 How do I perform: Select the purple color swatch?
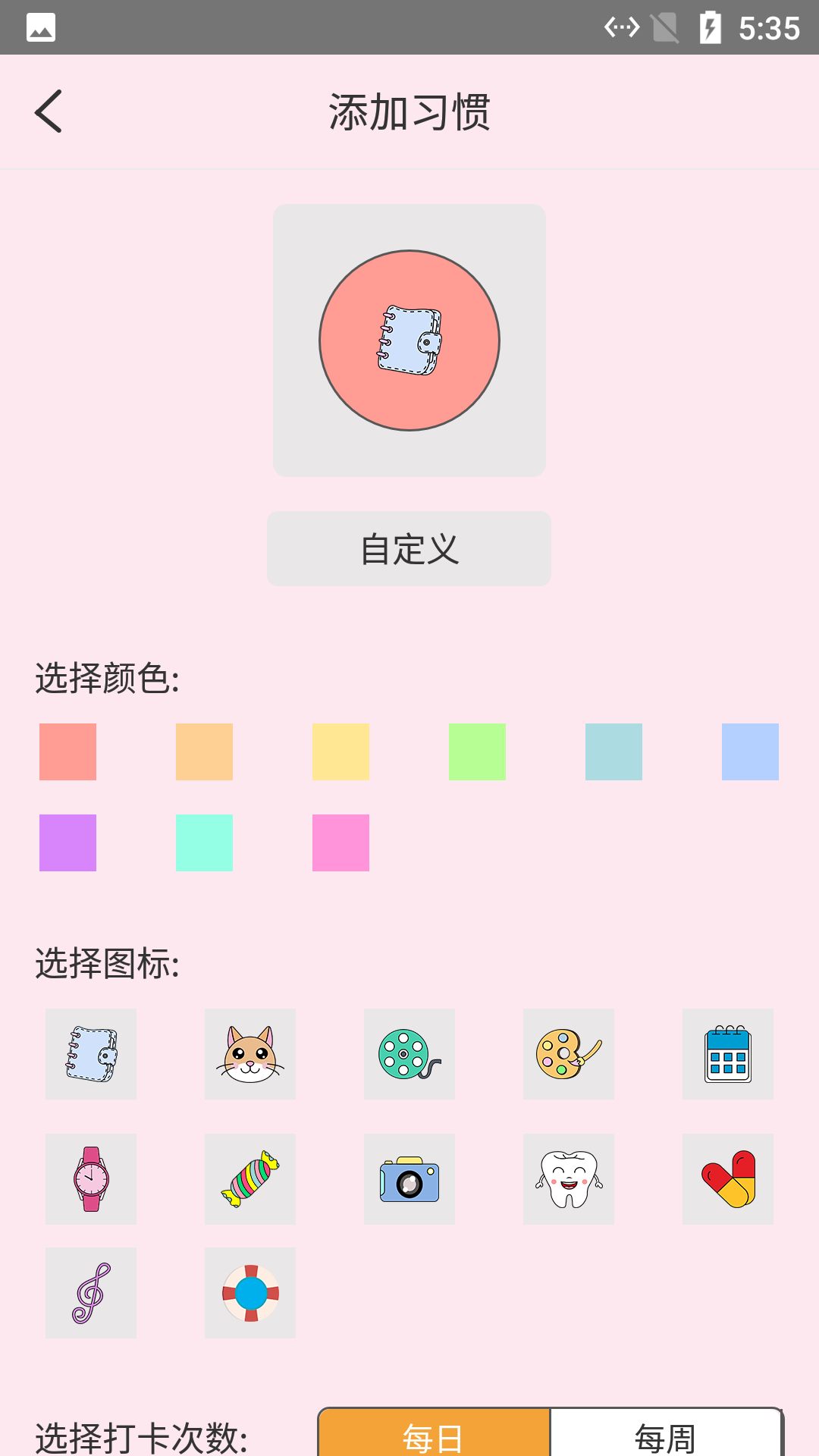pyautogui.click(x=67, y=843)
